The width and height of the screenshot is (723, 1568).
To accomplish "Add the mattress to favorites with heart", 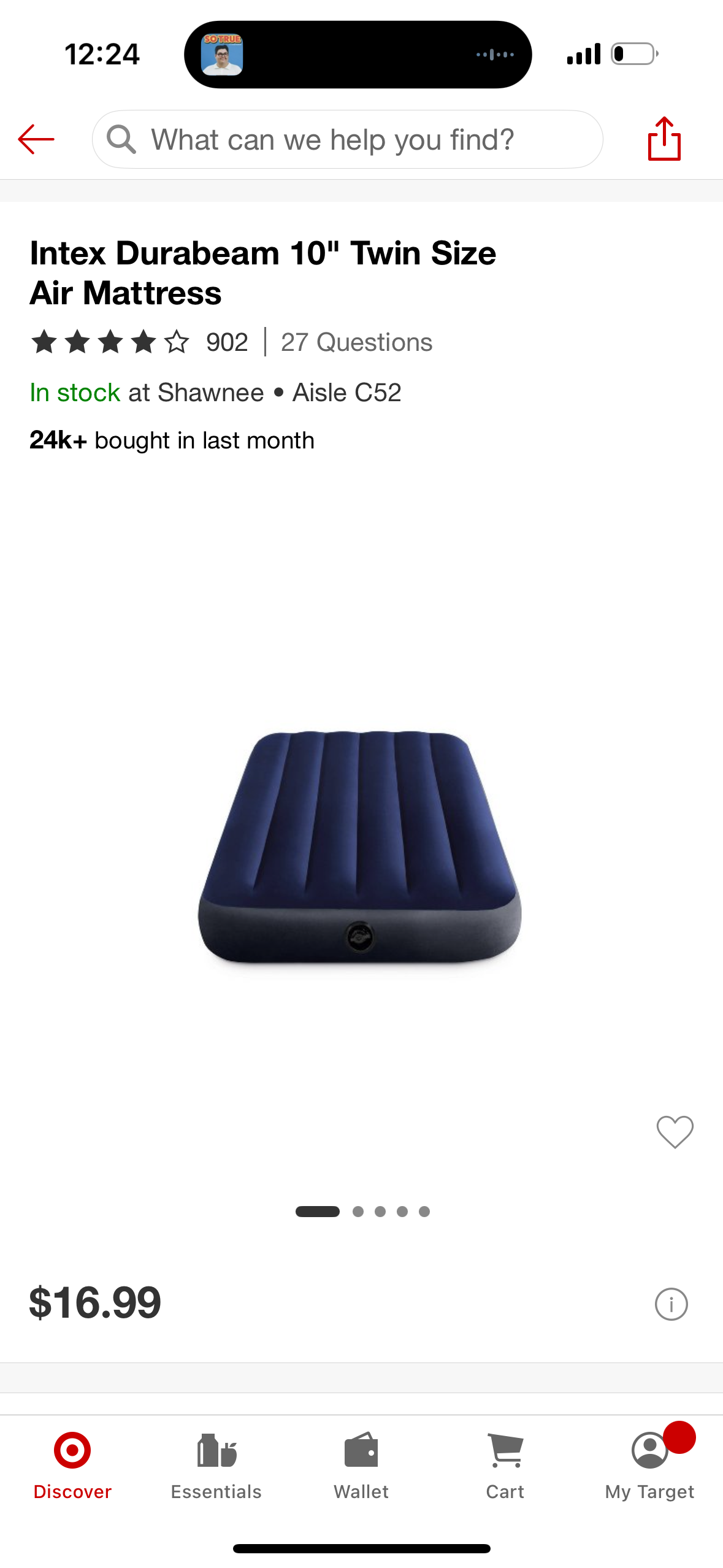I will point(675,1131).
